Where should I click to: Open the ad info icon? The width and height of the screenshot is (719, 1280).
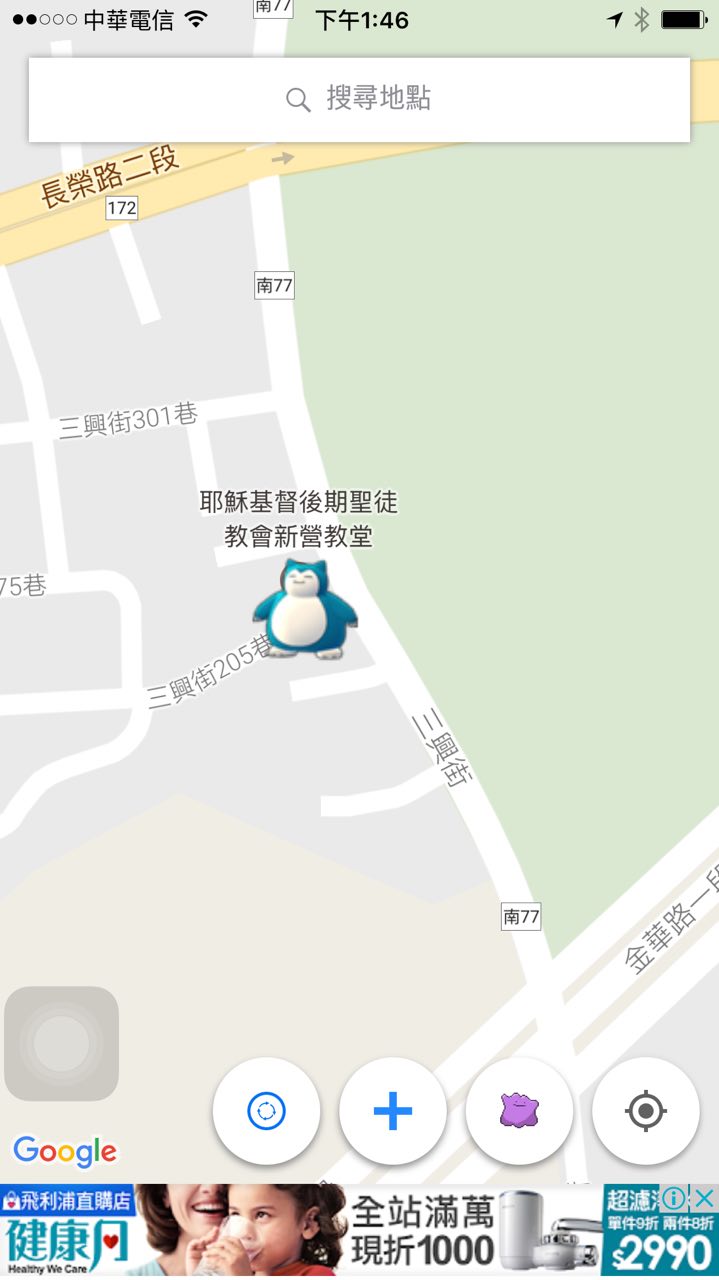click(x=674, y=1198)
